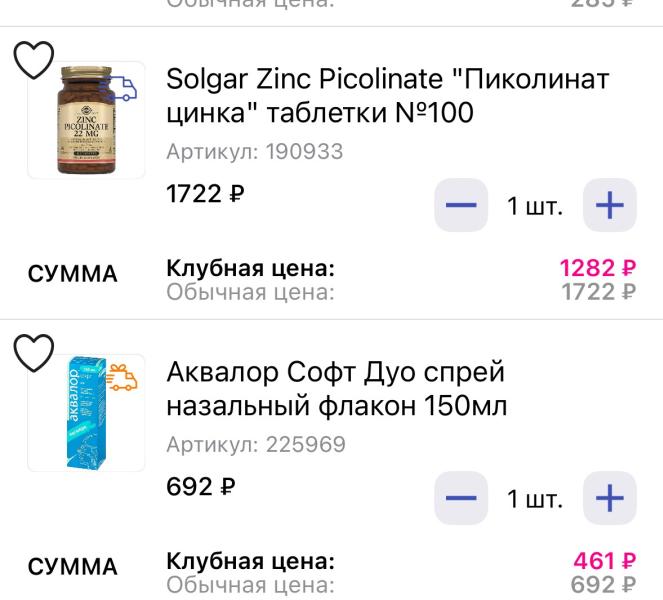The image size is (663, 600).
Task: Decrease quantity of Аквалор Софт Дуо
Action: (461, 499)
